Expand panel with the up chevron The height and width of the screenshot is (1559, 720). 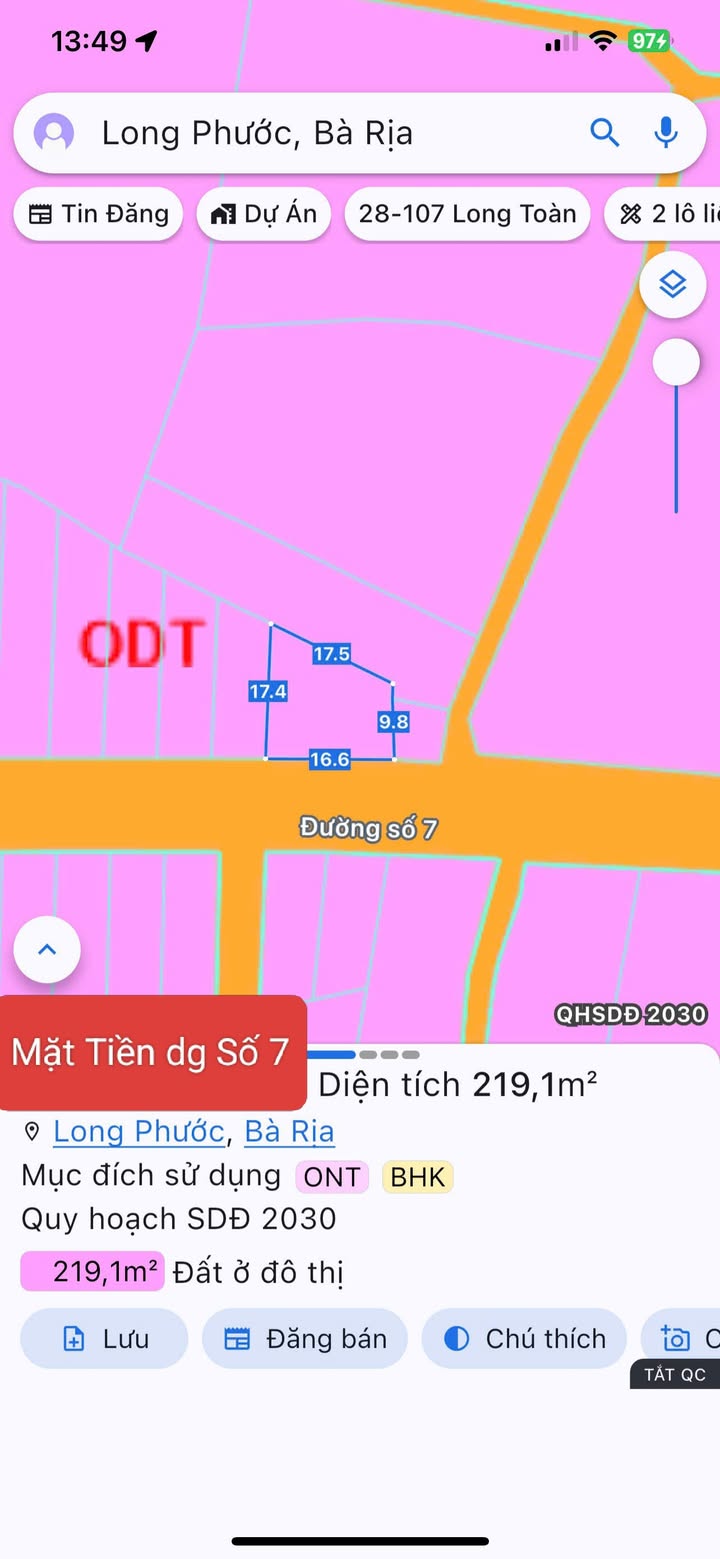pyautogui.click(x=47, y=949)
